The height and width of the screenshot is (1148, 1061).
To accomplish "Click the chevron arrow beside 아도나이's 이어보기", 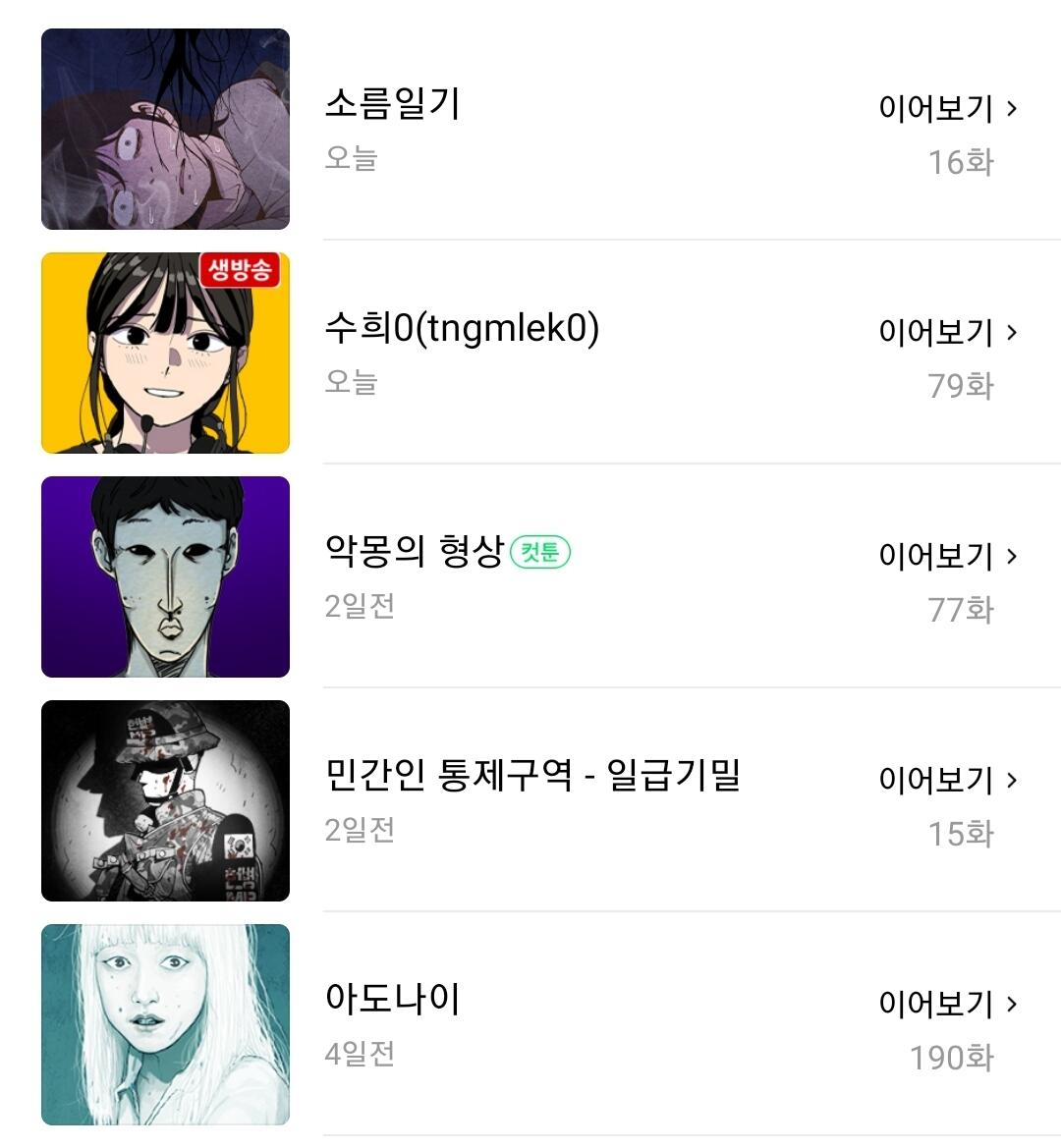I will click(x=1011, y=1004).
